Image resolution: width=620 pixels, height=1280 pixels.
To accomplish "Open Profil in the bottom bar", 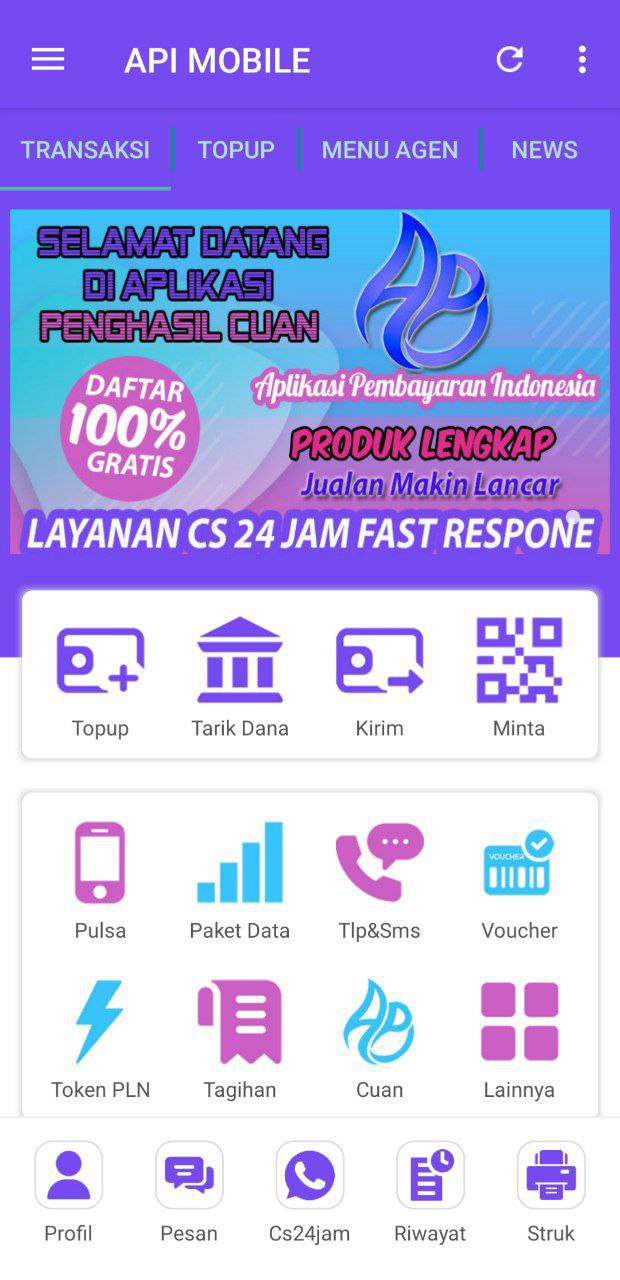I will tap(68, 1190).
